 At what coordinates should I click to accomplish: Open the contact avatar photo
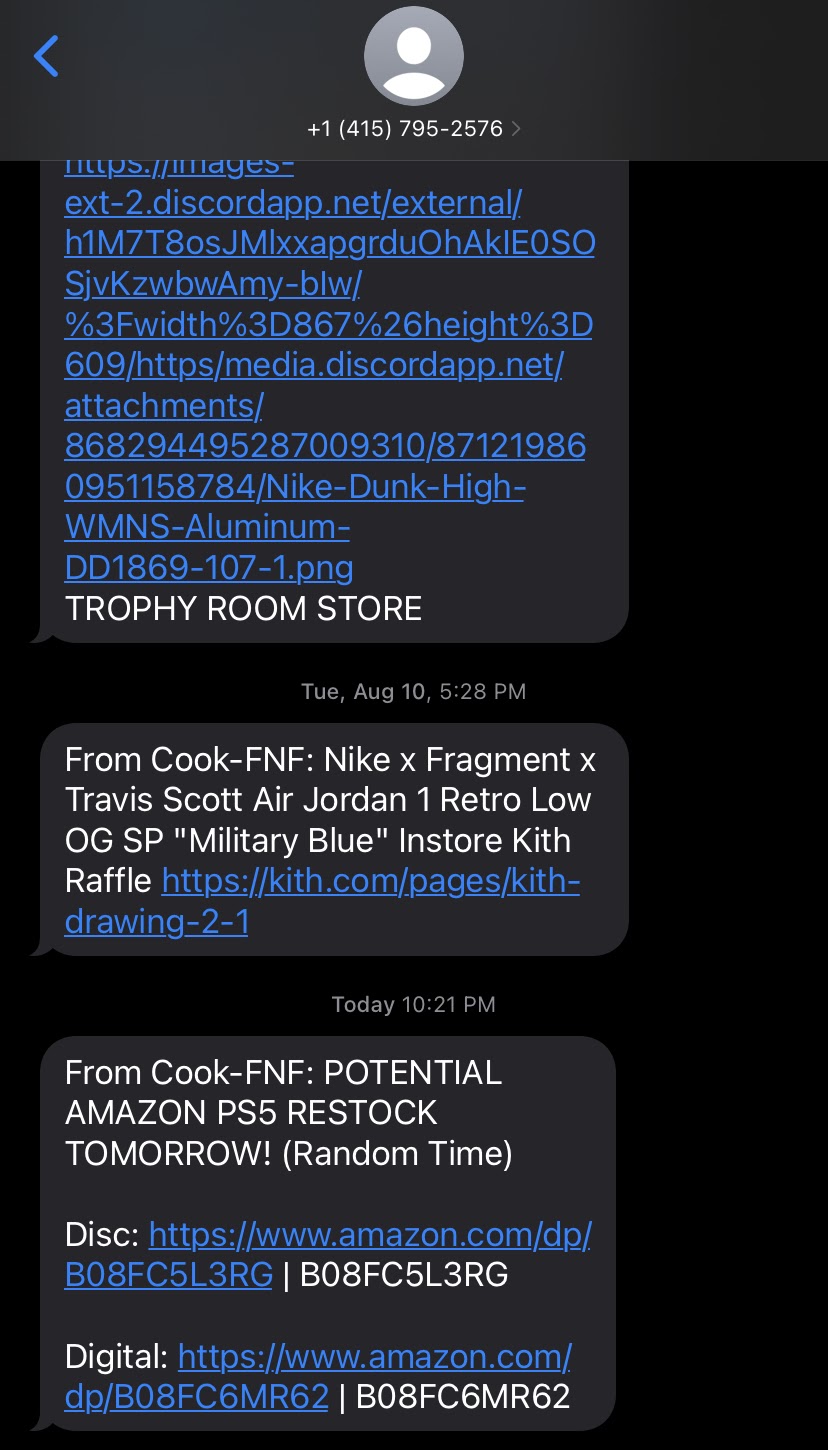414,55
